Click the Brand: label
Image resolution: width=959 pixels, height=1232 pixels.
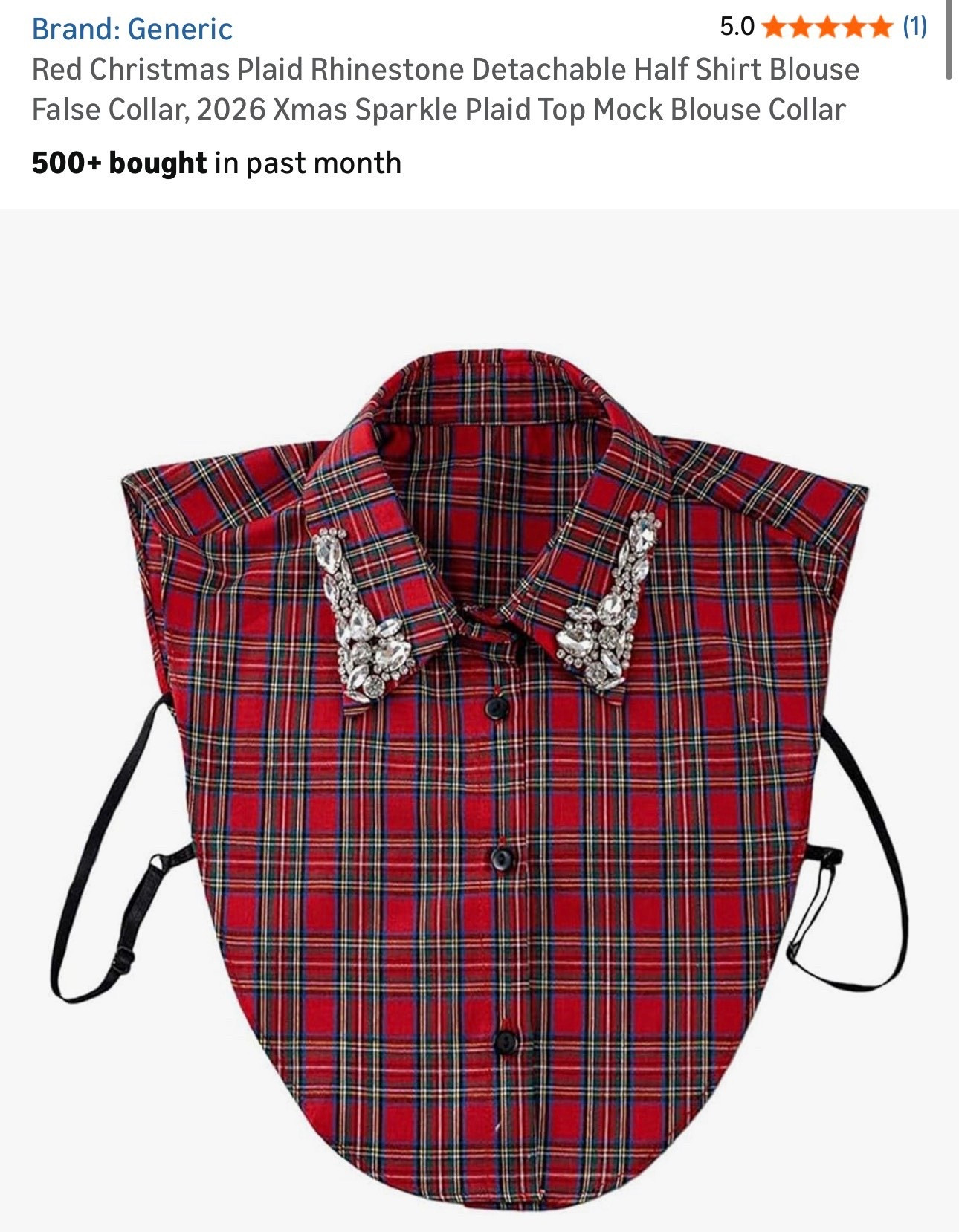74,30
